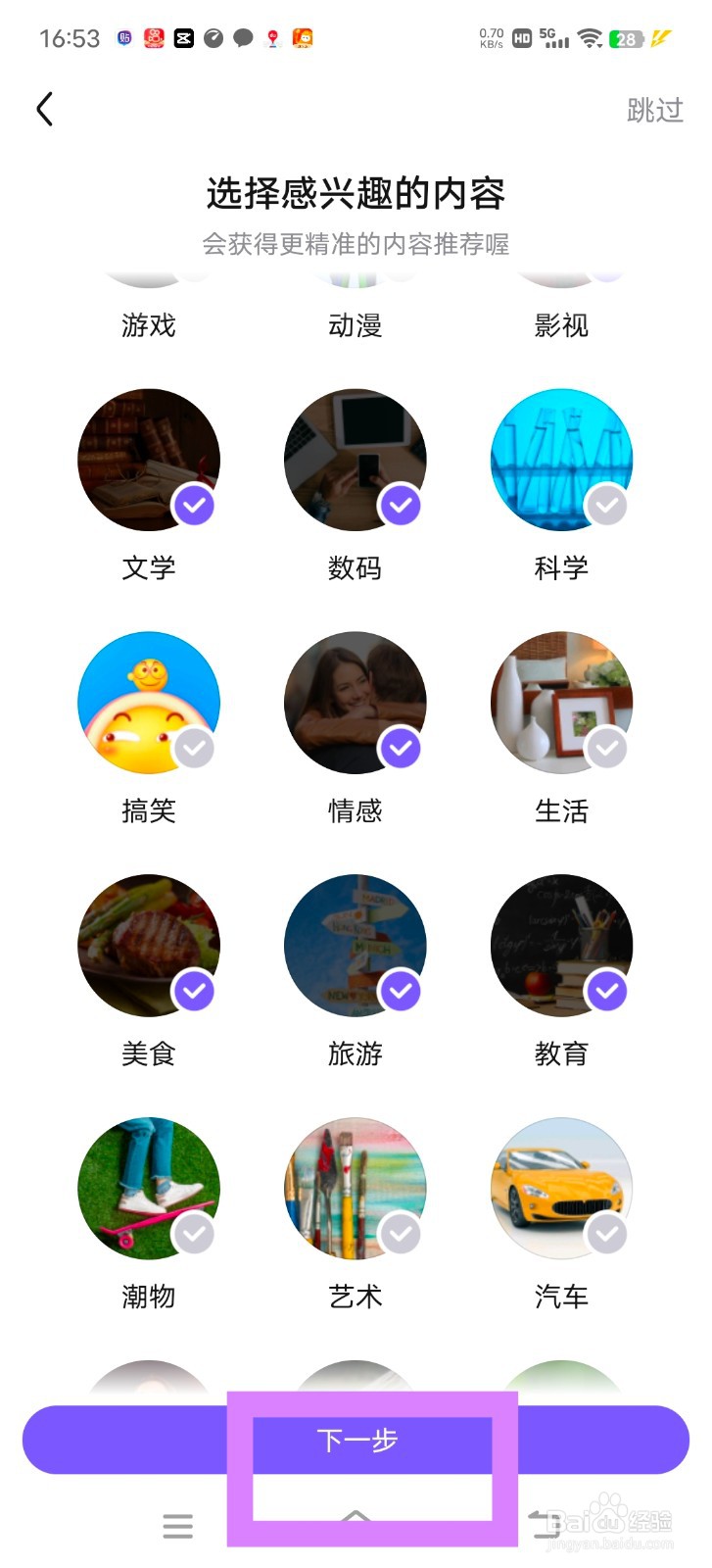Pick the 潮物 interest

149,1190
